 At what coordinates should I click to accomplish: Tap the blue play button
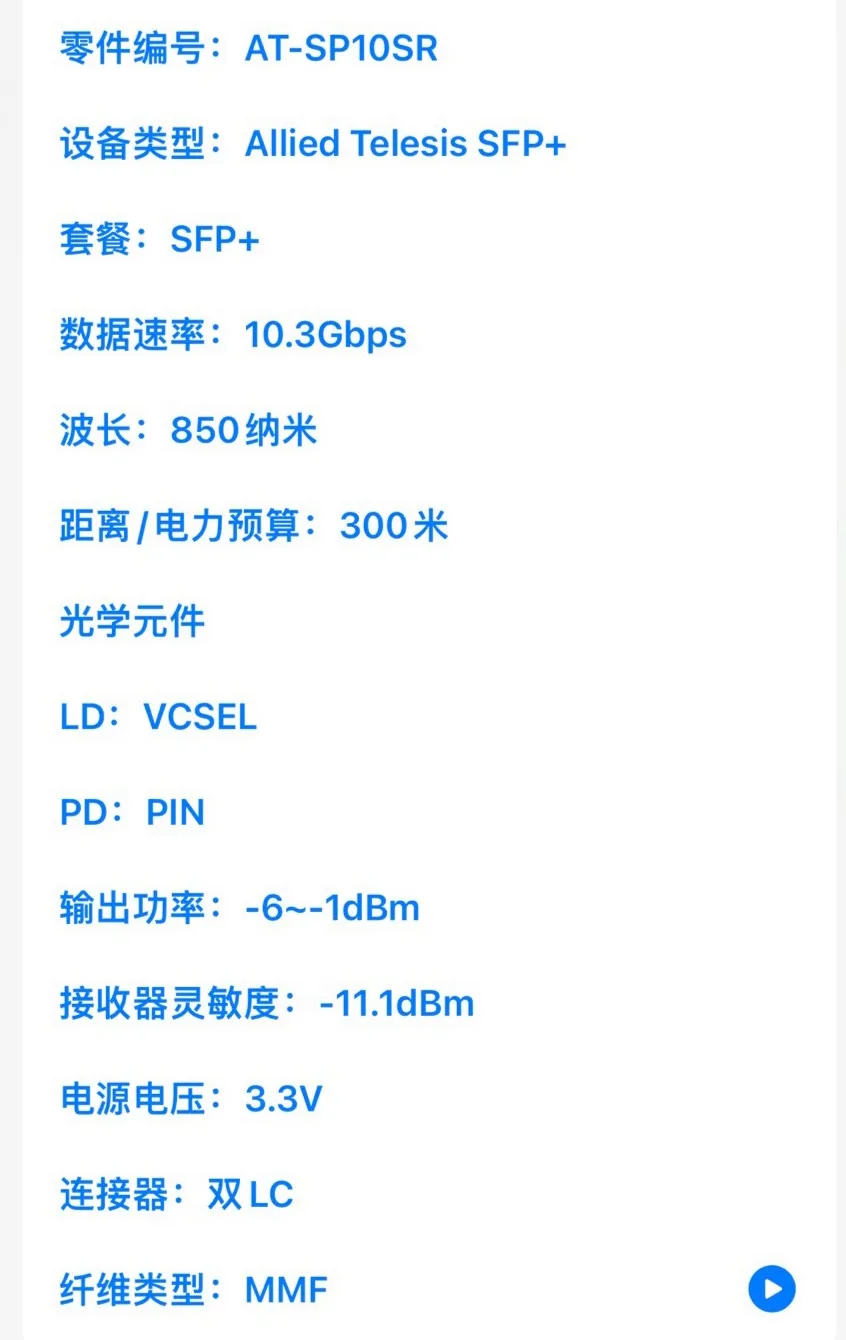pyautogui.click(x=772, y=1289)
